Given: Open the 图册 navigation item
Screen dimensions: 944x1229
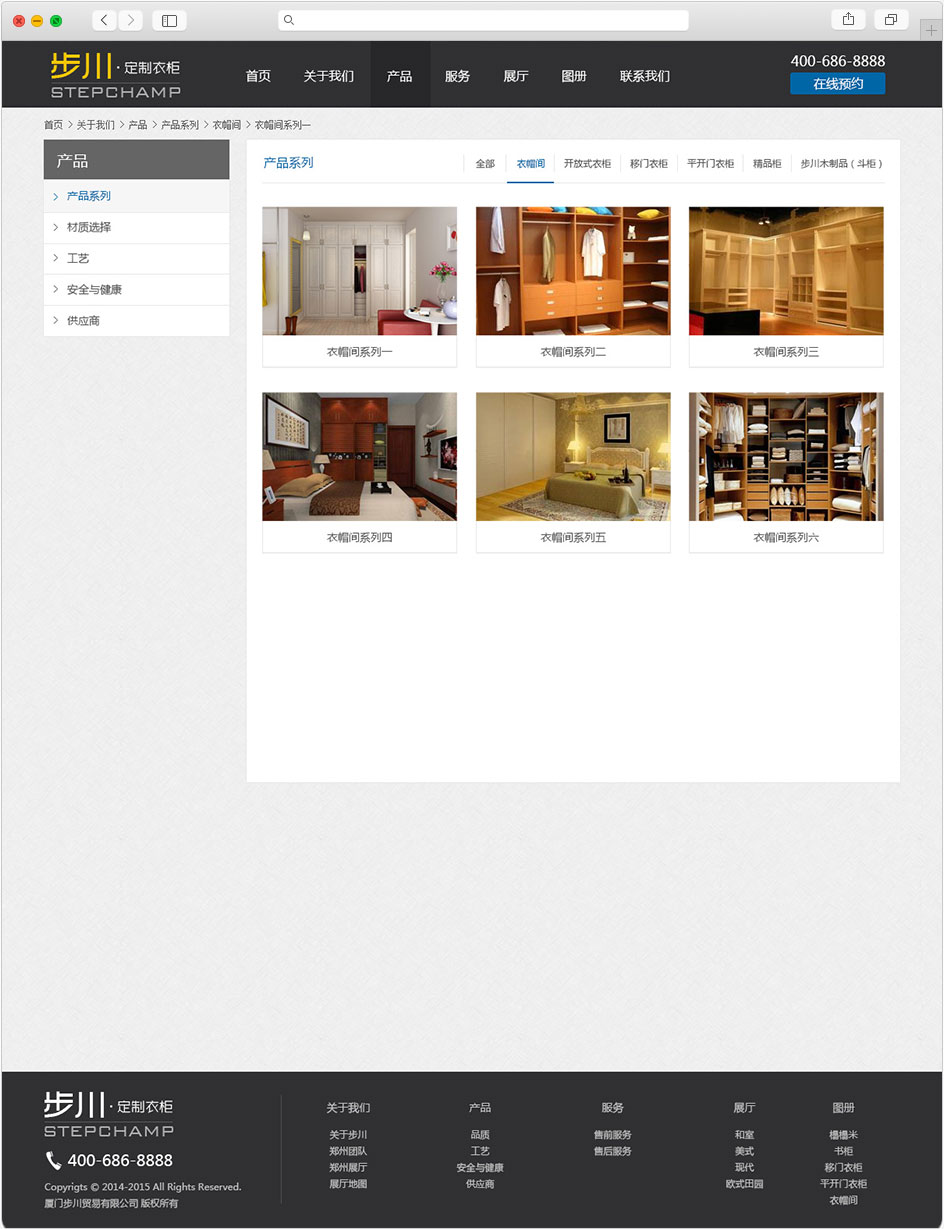Looking at the screenshot, I should 573,76.
